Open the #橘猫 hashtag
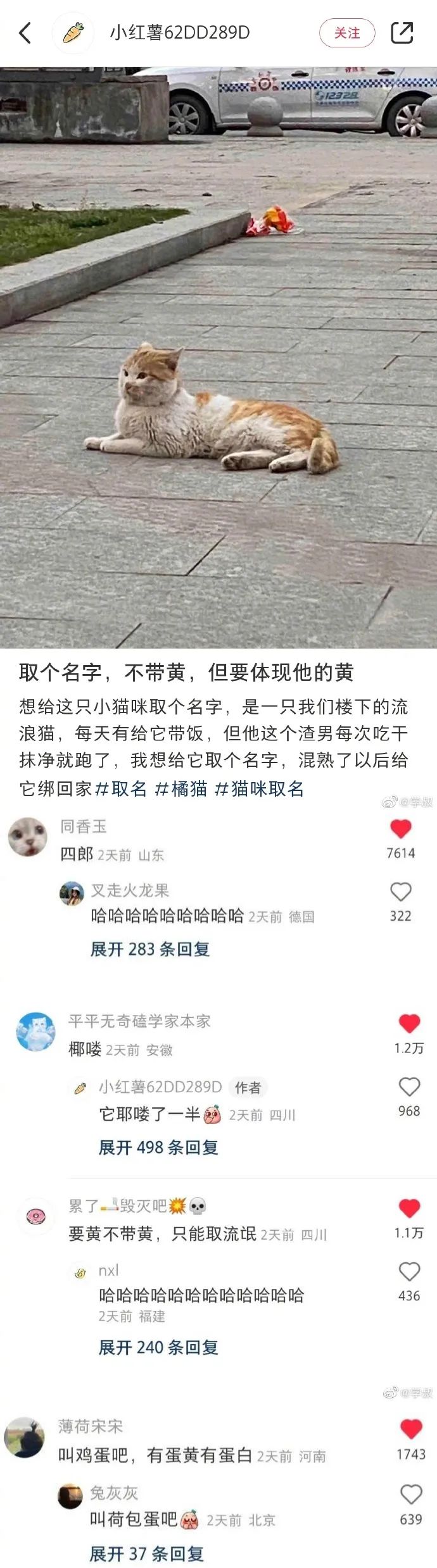The width and height of the screenshot is (437, 1568). click(181, 788)
